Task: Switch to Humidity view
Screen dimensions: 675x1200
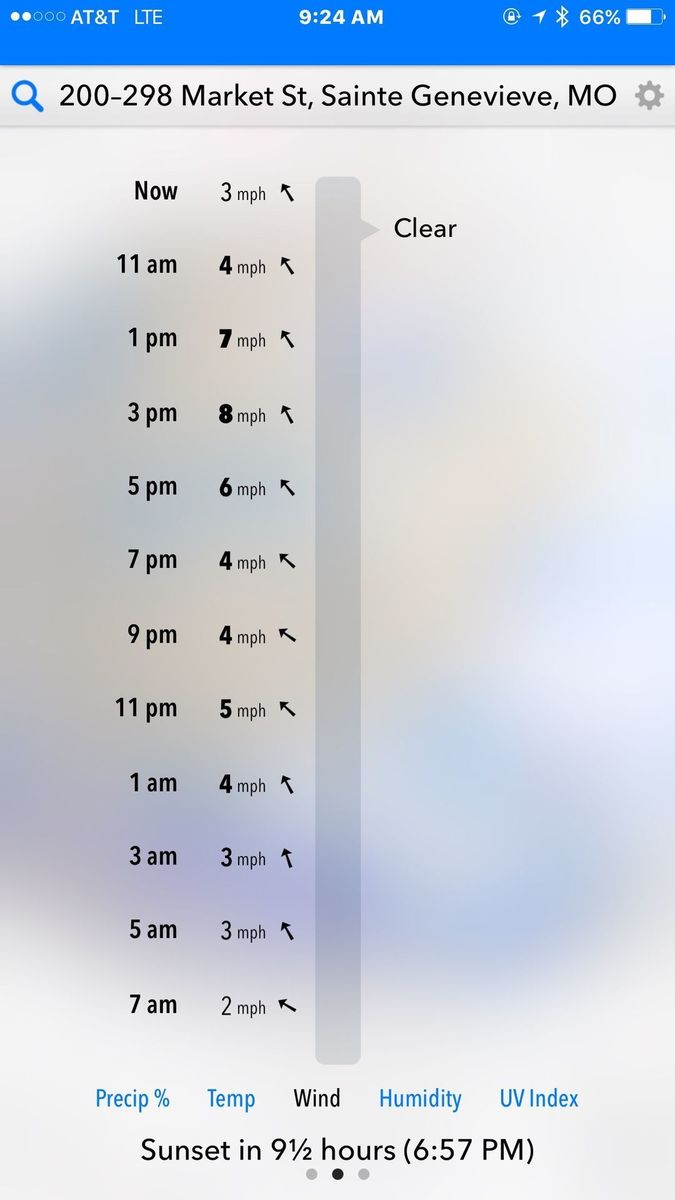Action: (x=420, y=1099)
